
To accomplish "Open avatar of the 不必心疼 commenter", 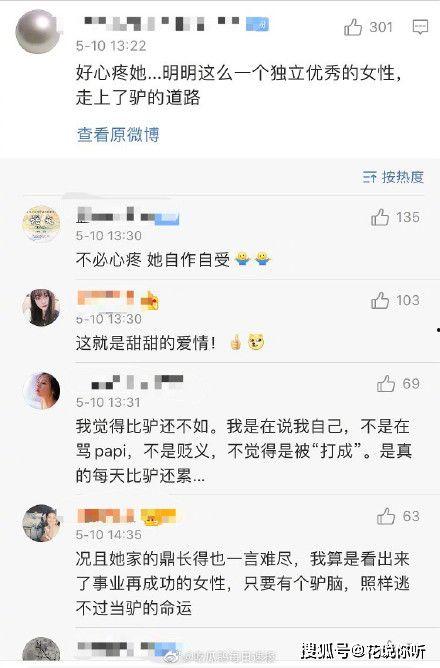I will 41,224.
